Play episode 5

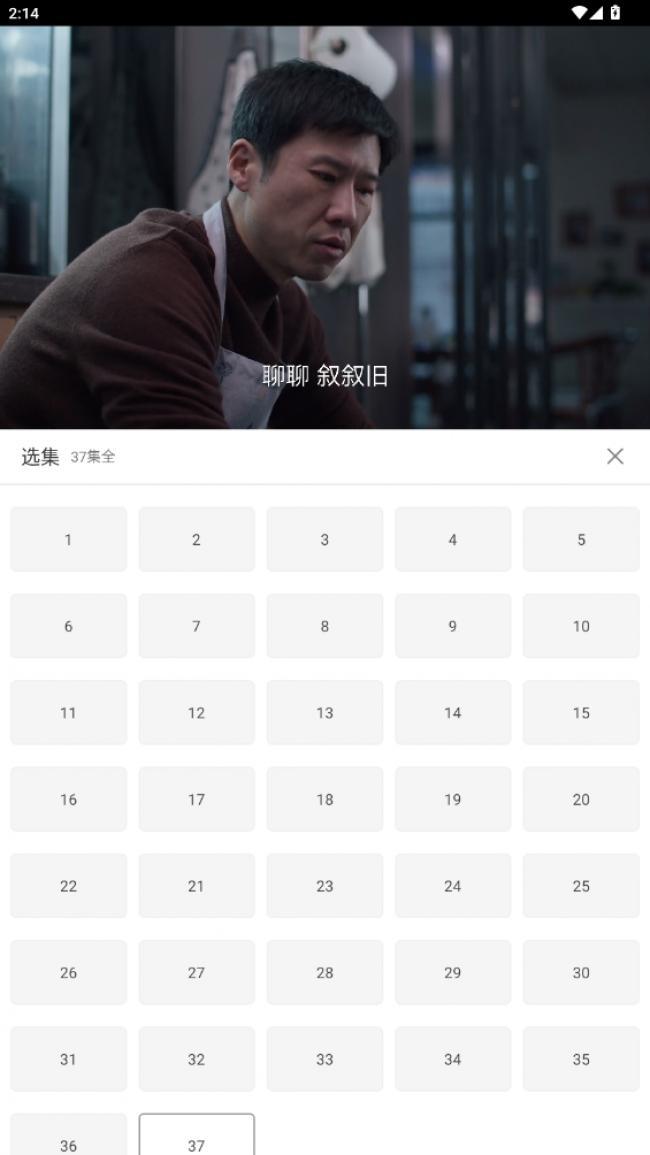click(581, 539)
